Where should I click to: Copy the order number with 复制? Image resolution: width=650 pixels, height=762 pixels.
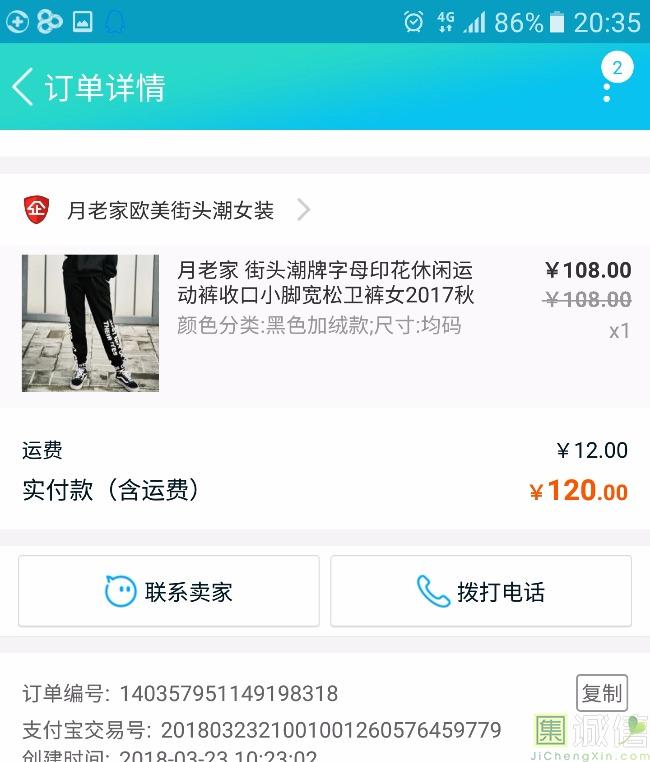pos(601,693)
